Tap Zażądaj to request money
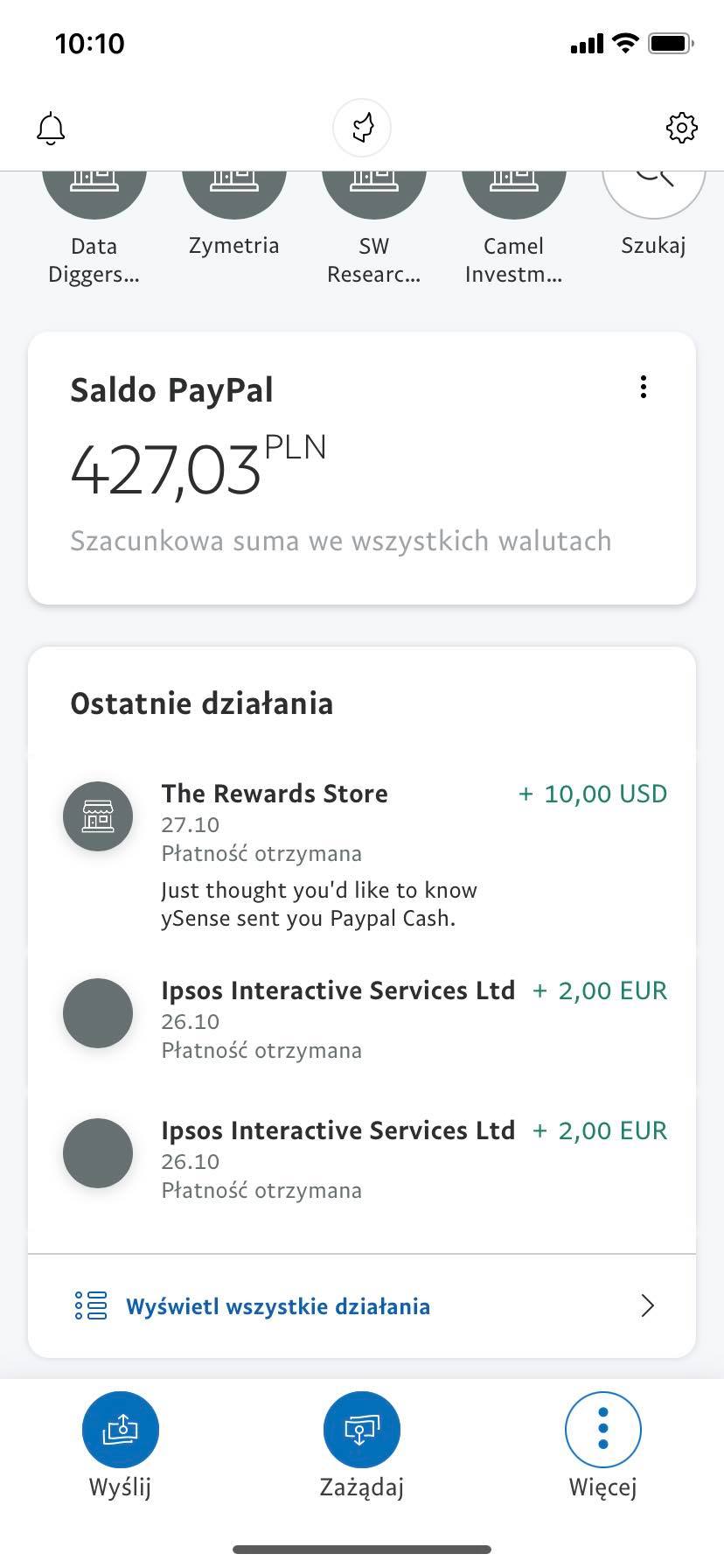The image size is (724, 1568). [x=362, y=1445]
